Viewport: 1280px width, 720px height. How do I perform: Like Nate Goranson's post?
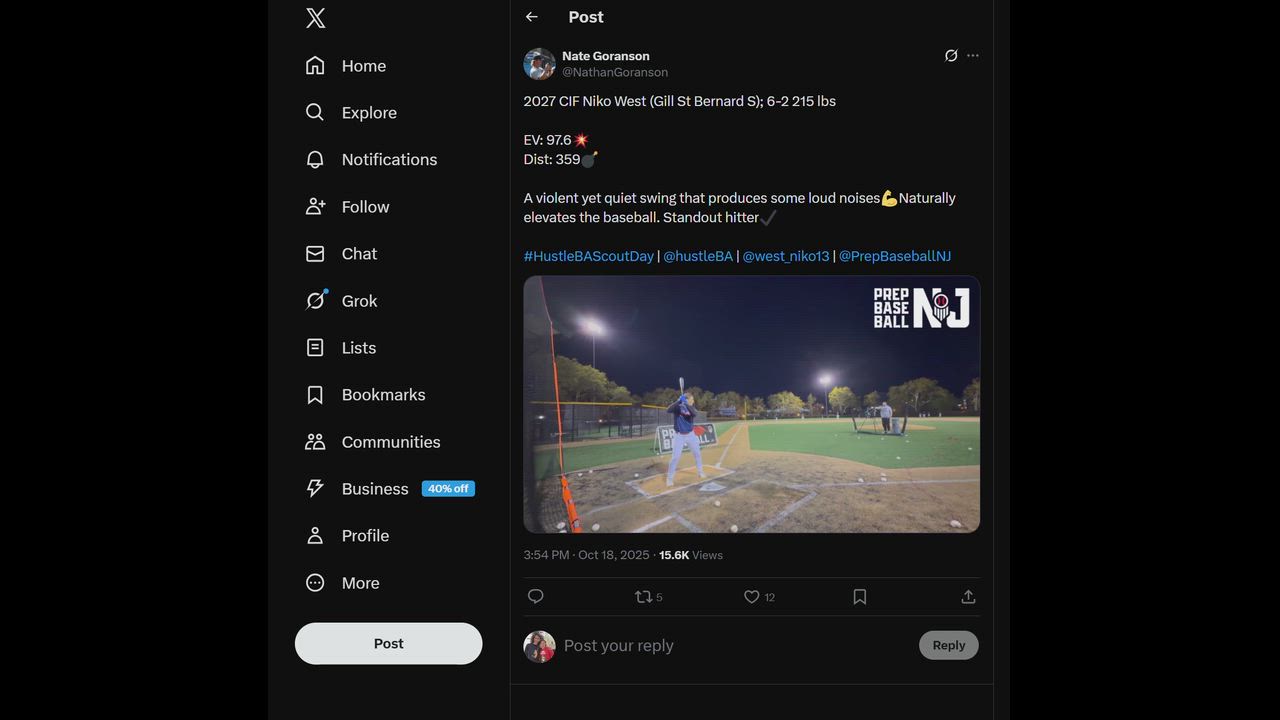pyautogui.click(x=752, y=597)
